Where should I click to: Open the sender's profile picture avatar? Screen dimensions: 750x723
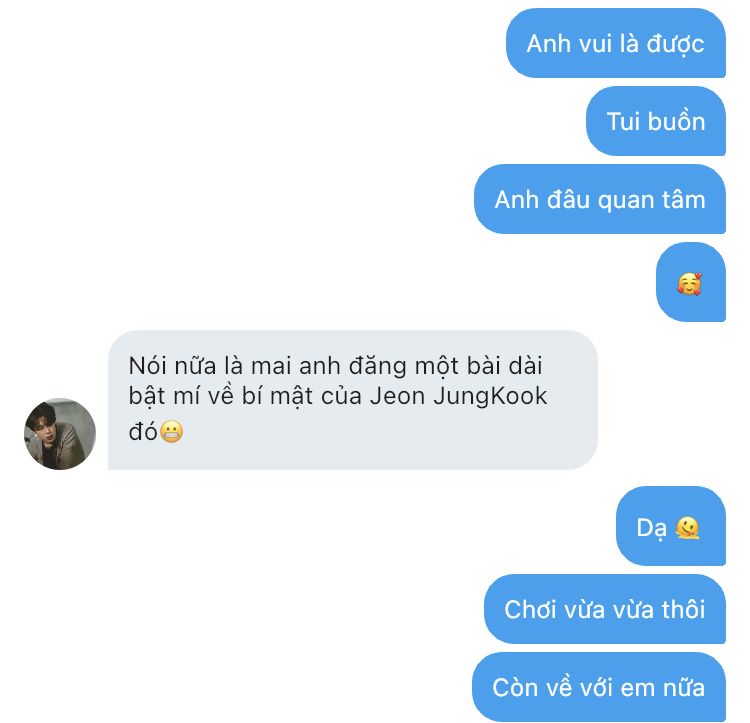pyautogui.click(x=60, y=434)
